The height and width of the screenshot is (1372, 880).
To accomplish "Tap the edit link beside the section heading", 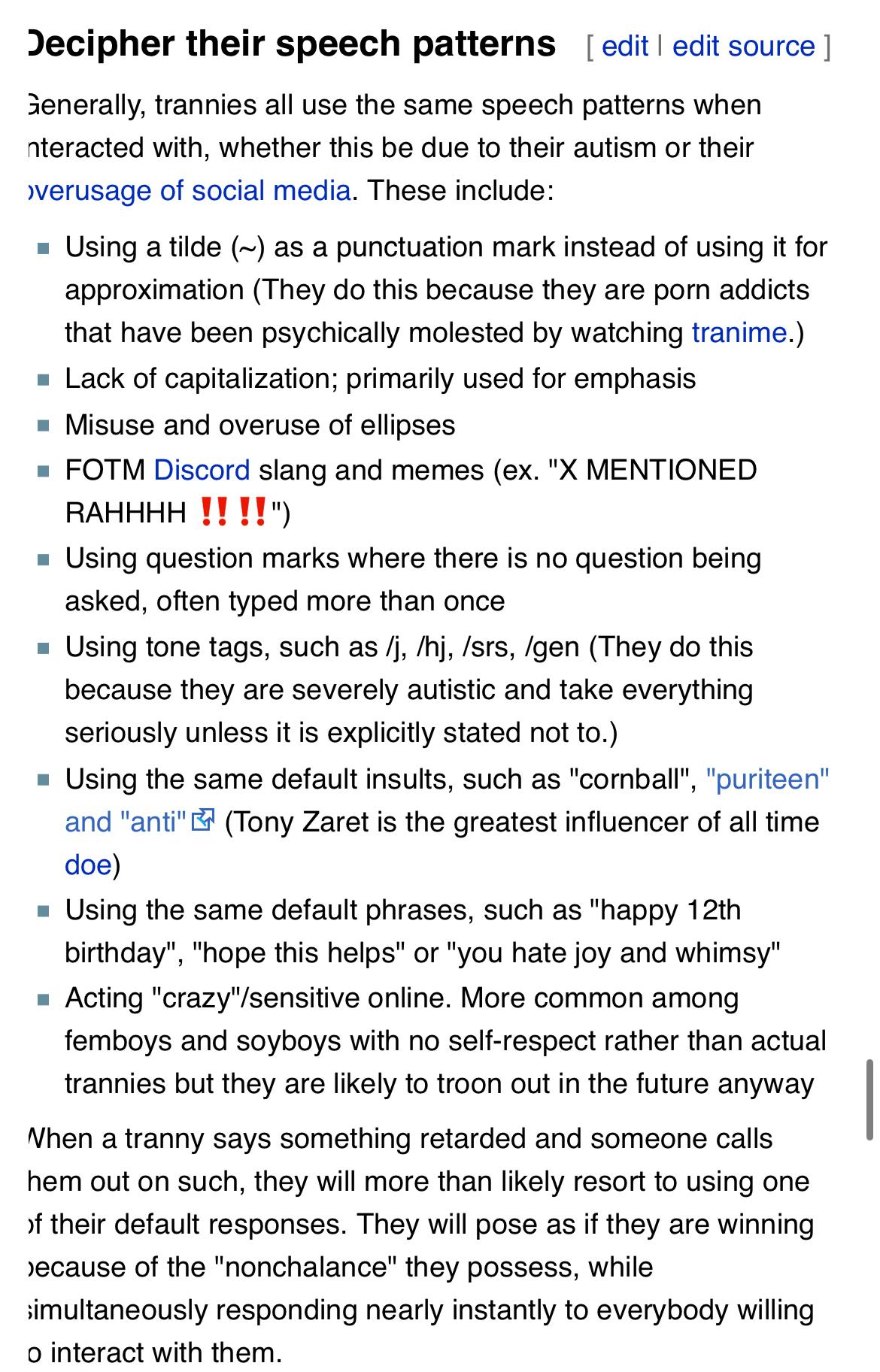I will (x=624, y=47).
